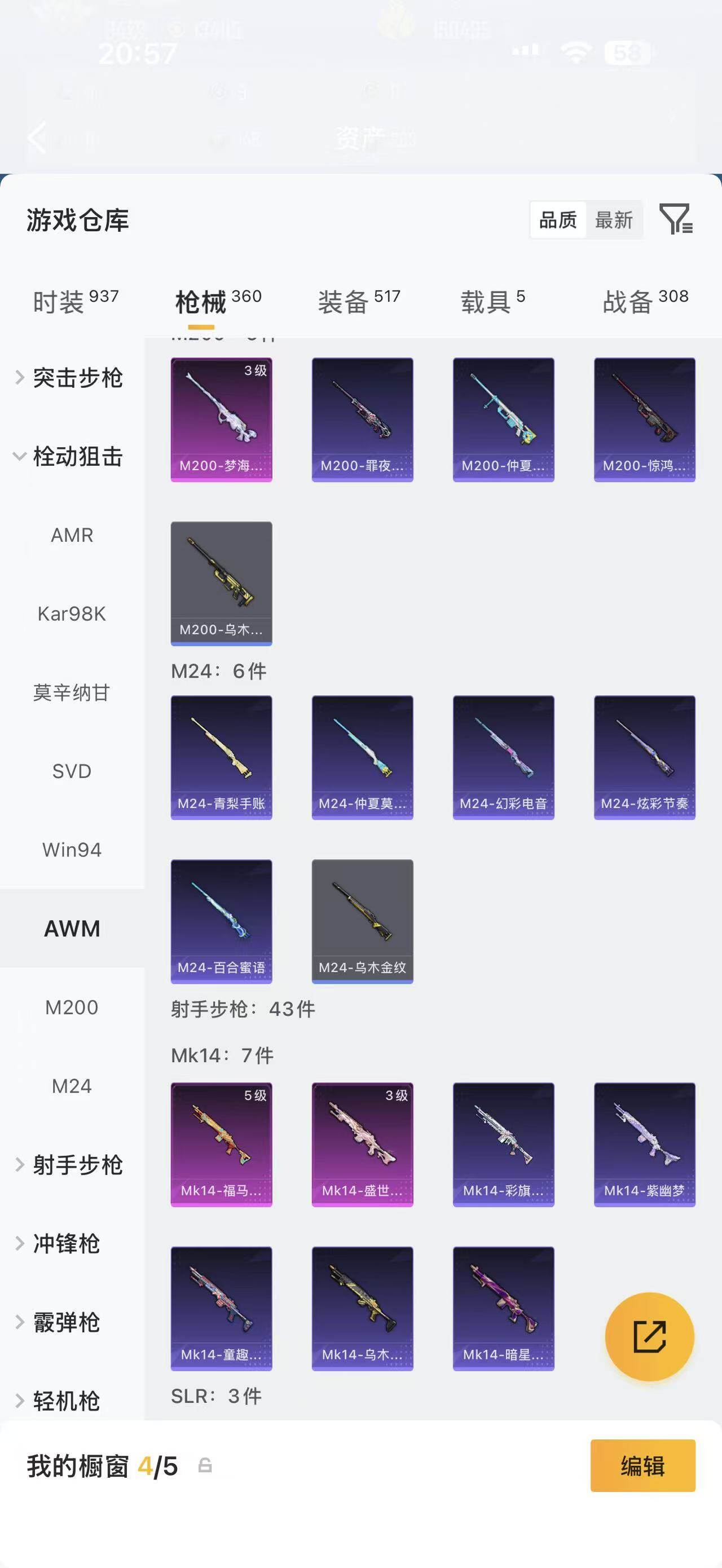
Task: Open the M200-梦海 skin tile
Action: [x=222, y=419]
